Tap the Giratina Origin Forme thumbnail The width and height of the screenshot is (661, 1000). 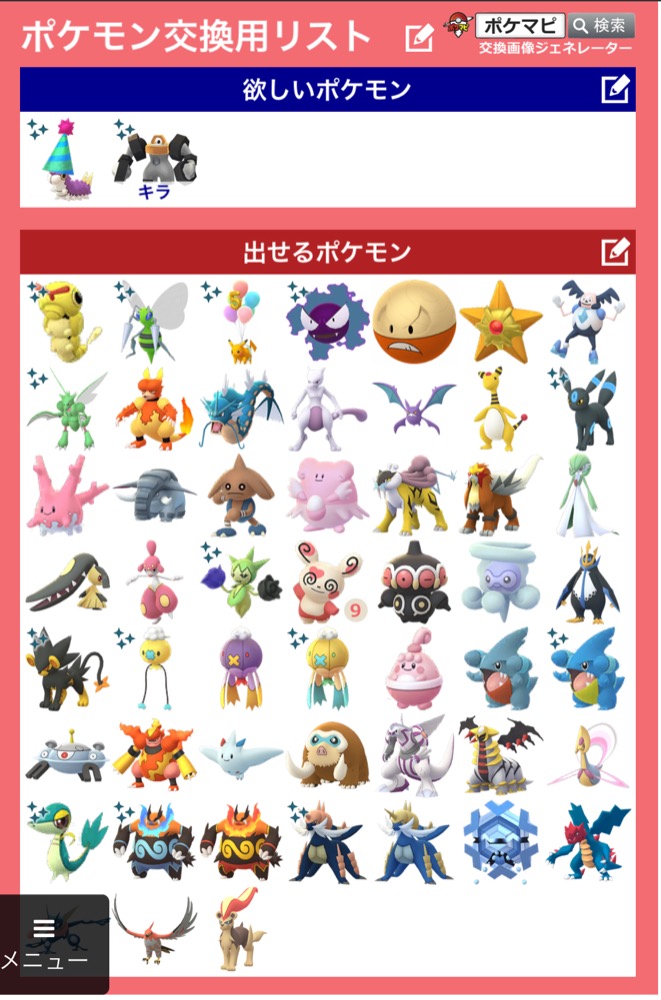(x=499, y=754)
